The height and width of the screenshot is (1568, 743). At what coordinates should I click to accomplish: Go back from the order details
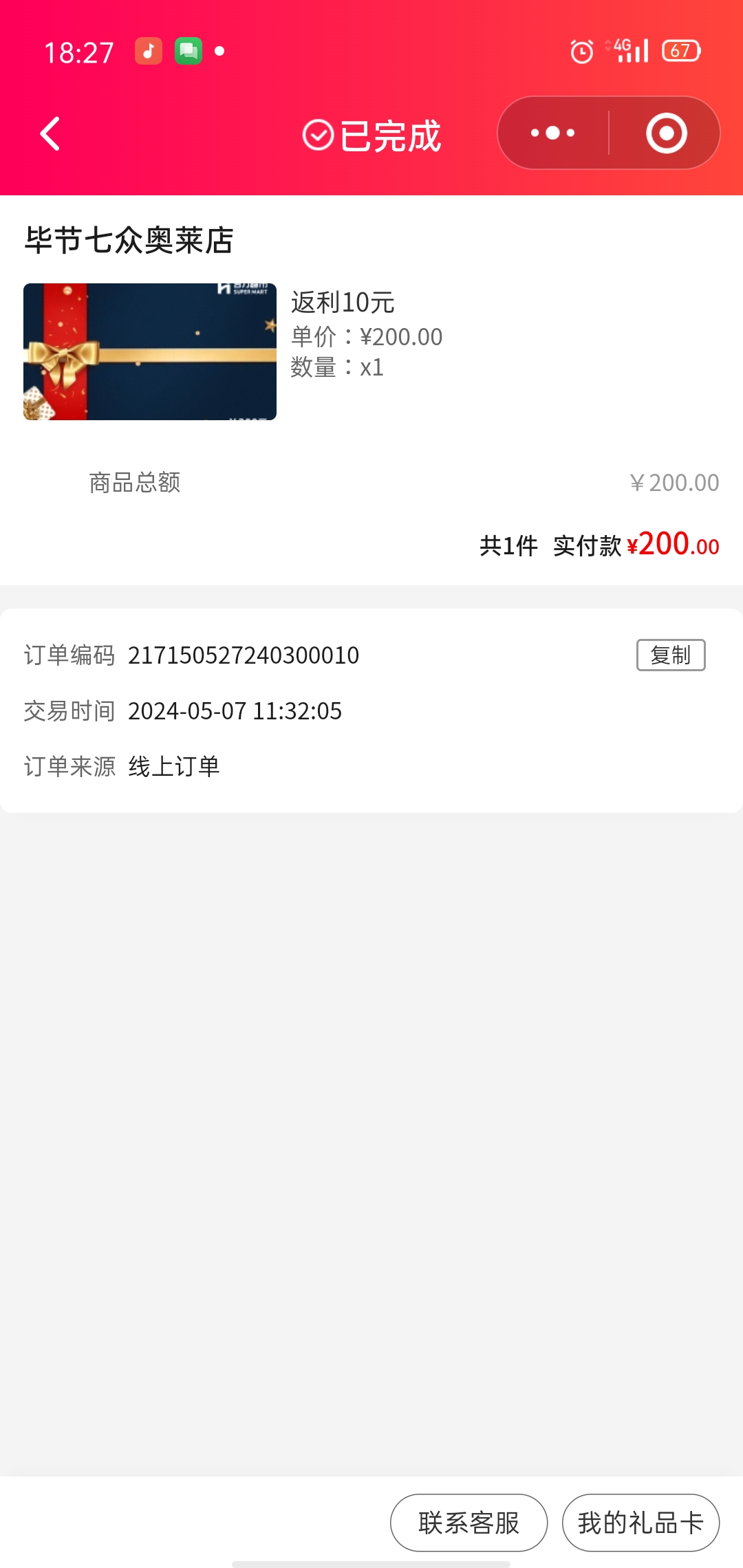click(x=50, y=133)
